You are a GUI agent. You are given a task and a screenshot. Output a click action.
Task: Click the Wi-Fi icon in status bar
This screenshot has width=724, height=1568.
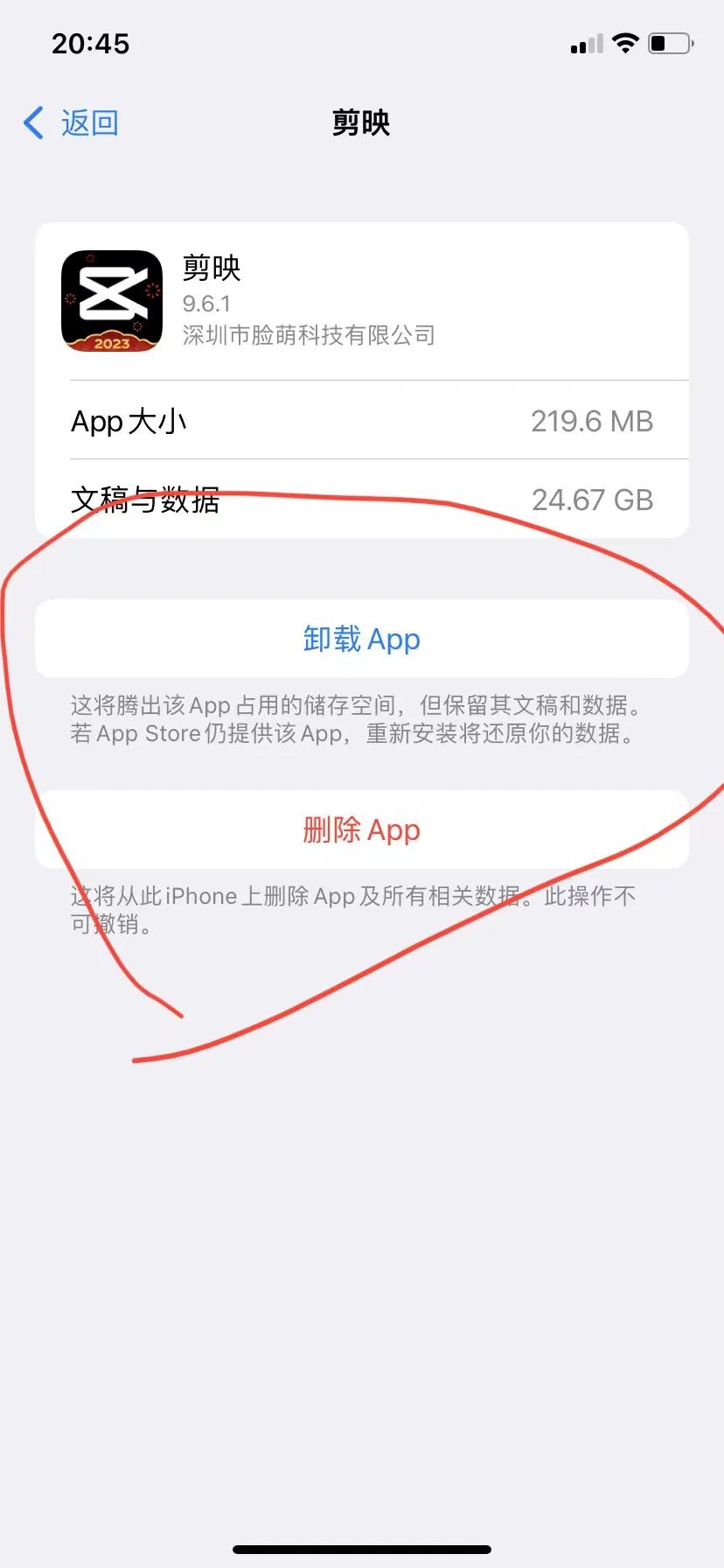tap(626, 42)
